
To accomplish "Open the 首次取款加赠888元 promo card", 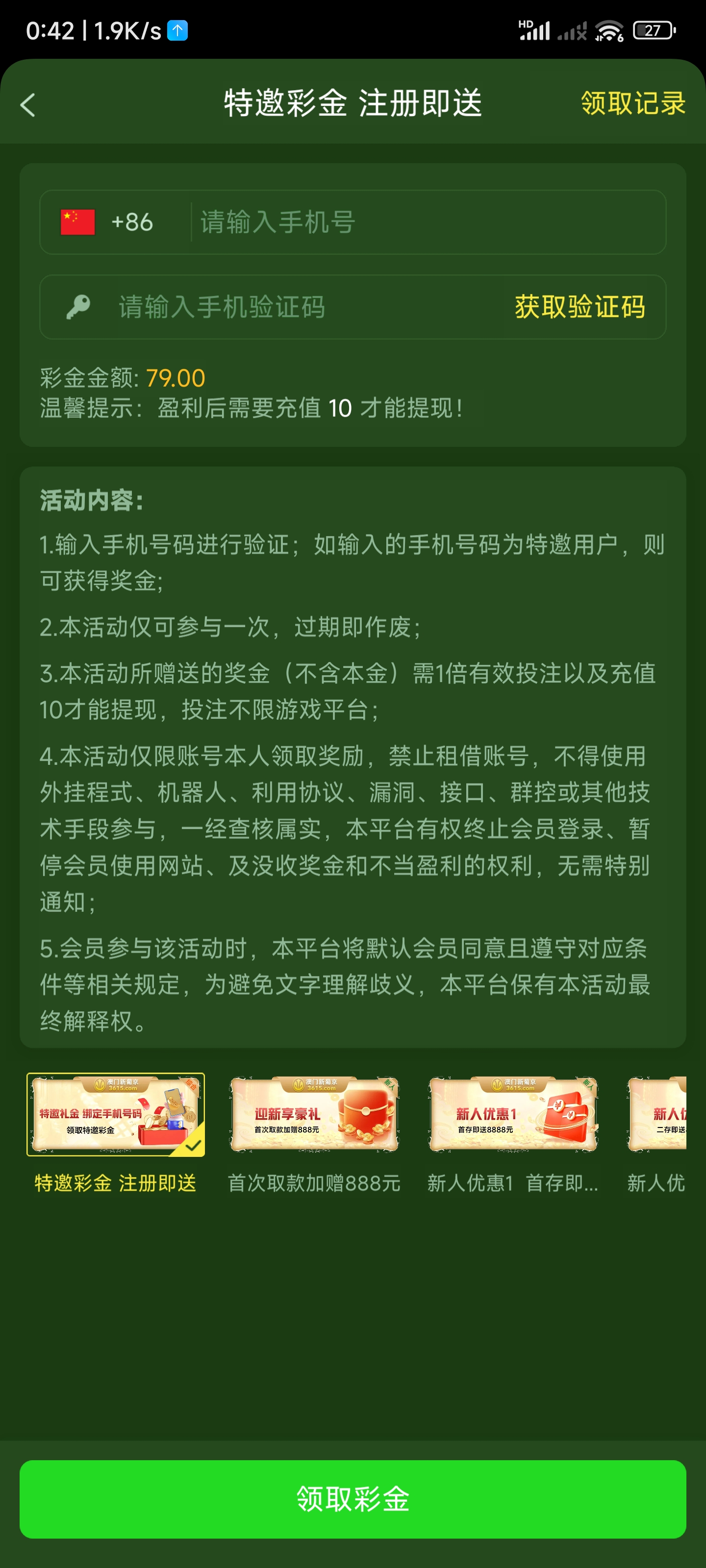I will click(x=314, y=1115).
